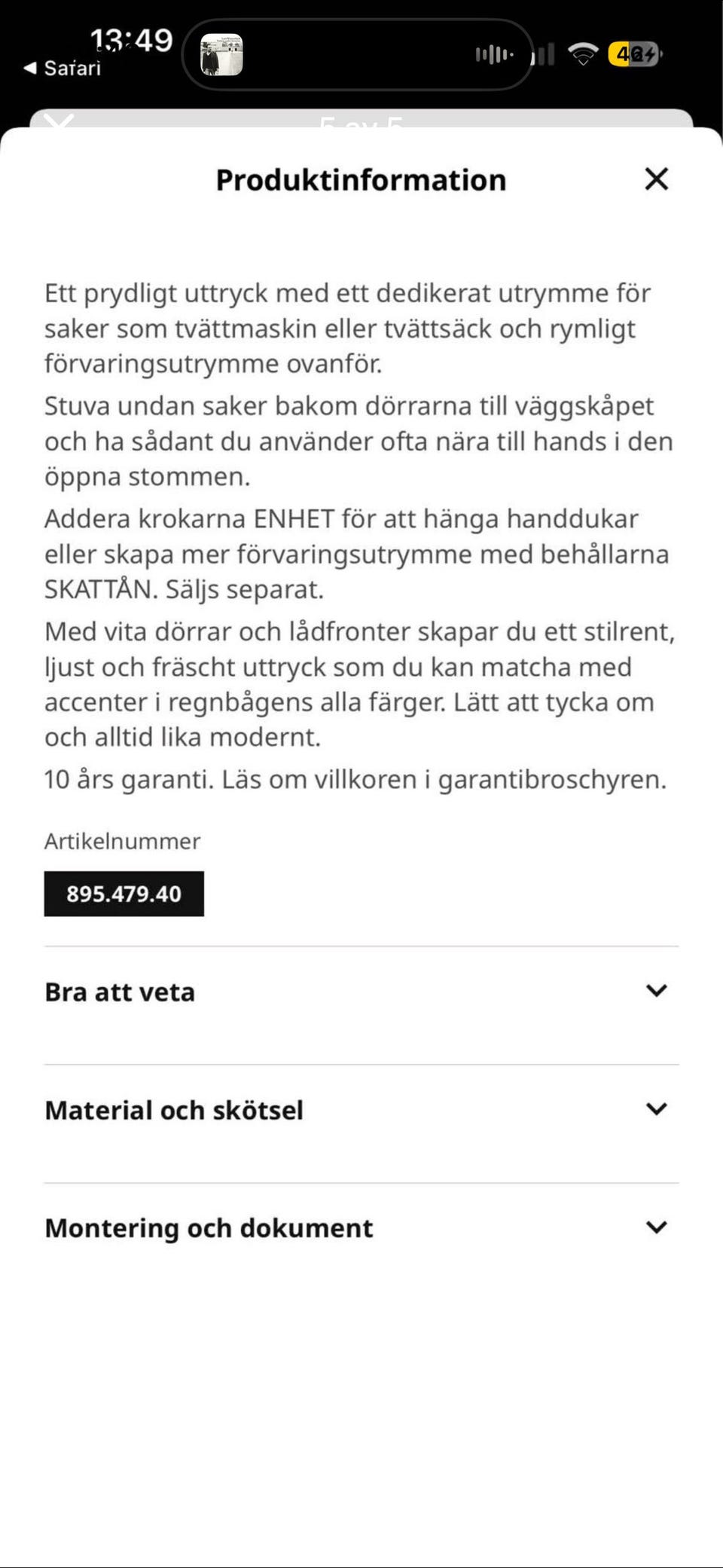Tap the Artikelnummer label
Viewport: 723px width, 1568px height.
(x=122, y=841)
